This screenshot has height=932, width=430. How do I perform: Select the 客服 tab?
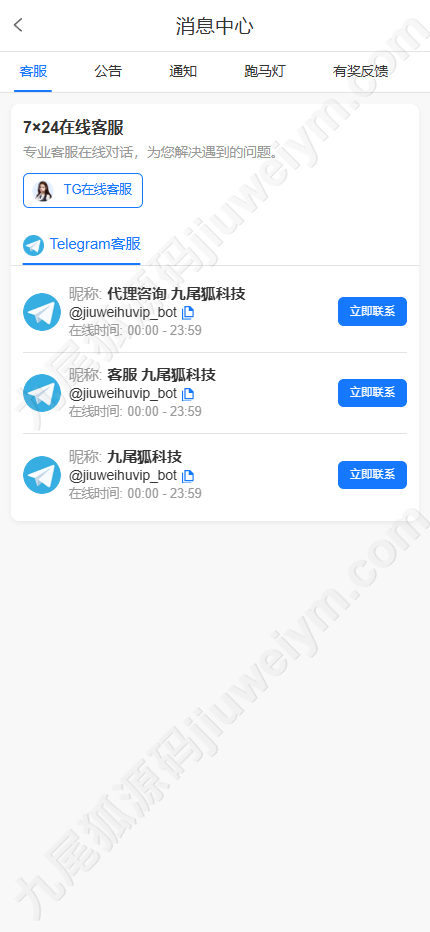(x=33, y=72)
